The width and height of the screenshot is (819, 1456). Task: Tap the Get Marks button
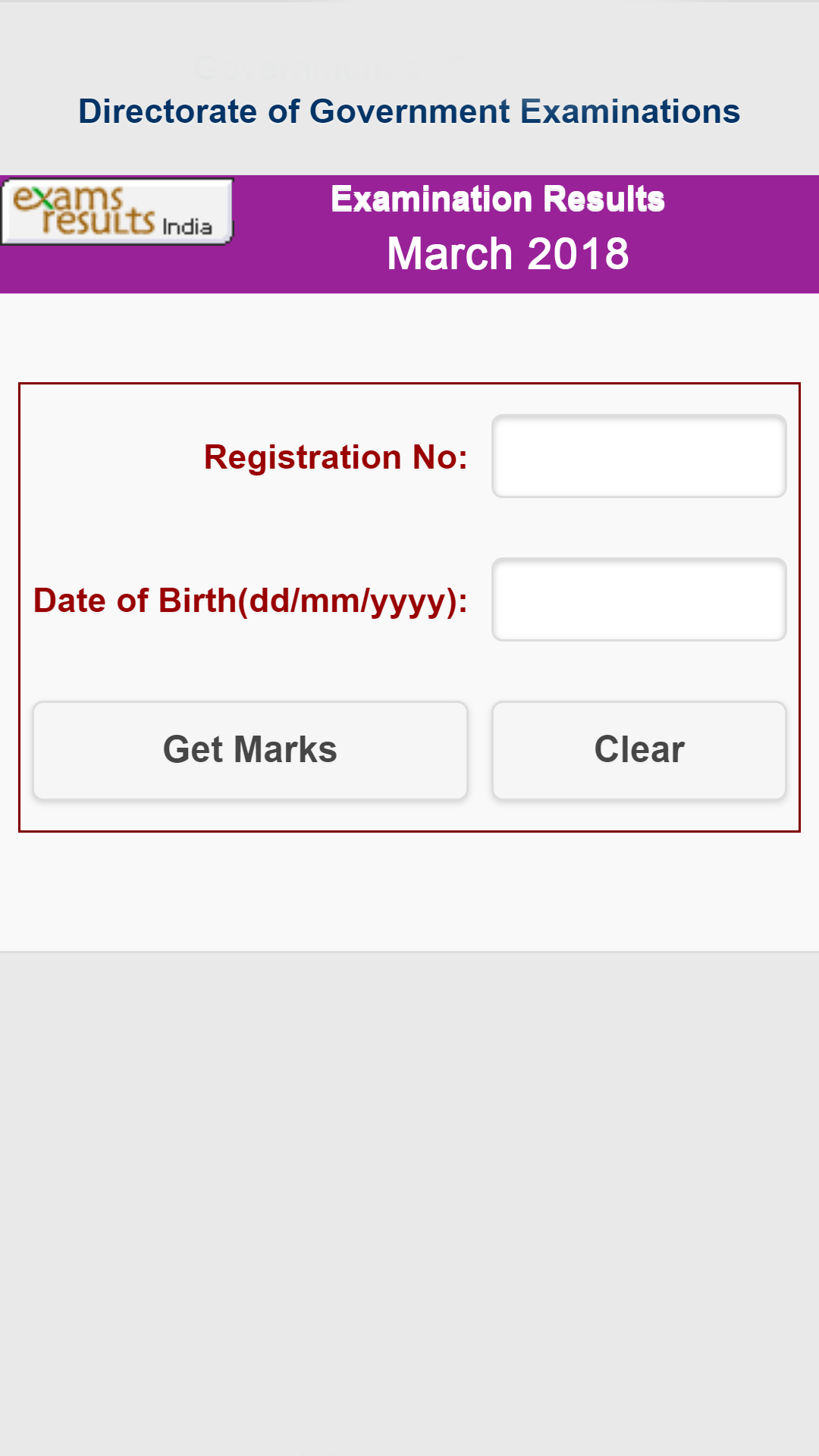250,750
